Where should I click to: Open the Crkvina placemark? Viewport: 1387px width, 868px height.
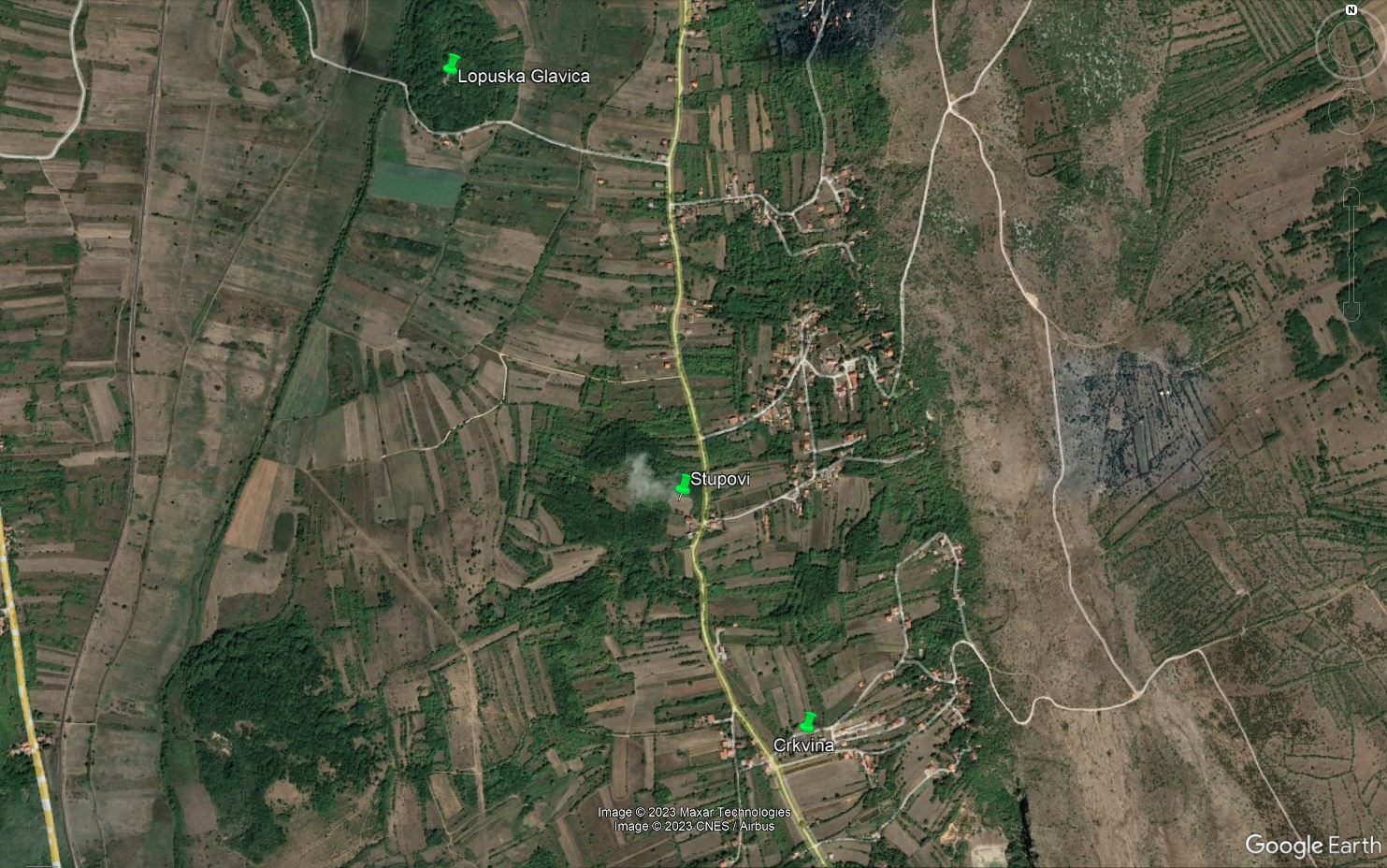pos(809,720)
